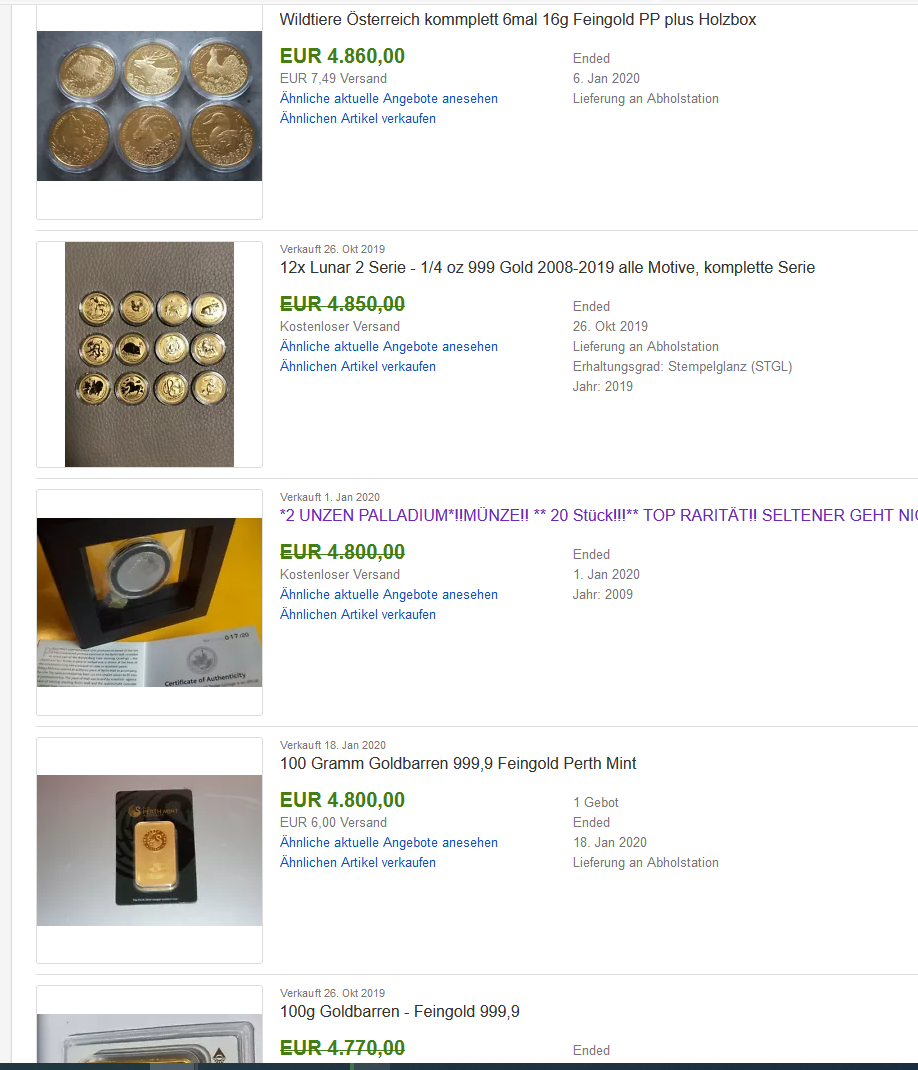This screenshot has height=1070, width=918.
Task: Sell a similar item to Wildtiere set
Action: coord(357,119)
